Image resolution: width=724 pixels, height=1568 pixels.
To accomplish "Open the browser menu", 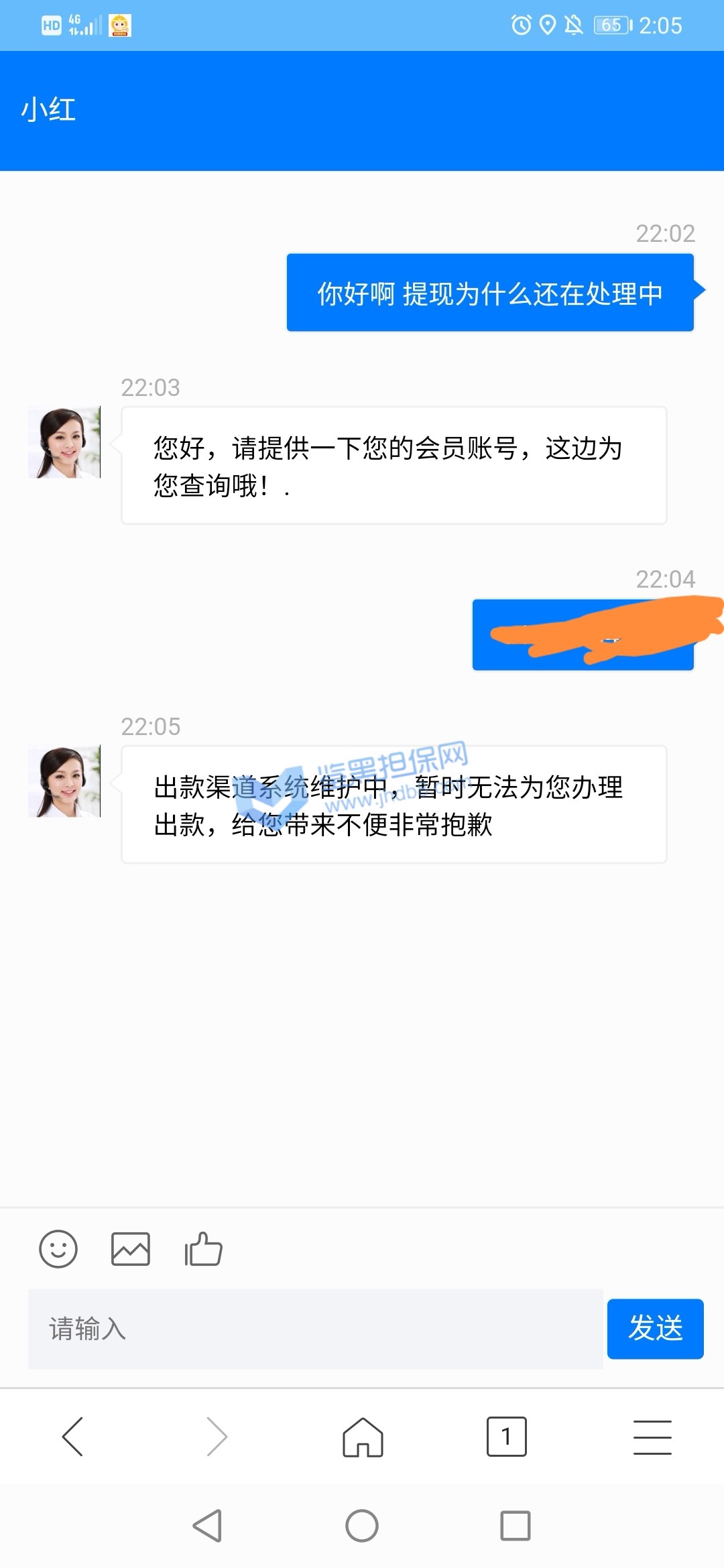I will click(x=652, y=1437).
